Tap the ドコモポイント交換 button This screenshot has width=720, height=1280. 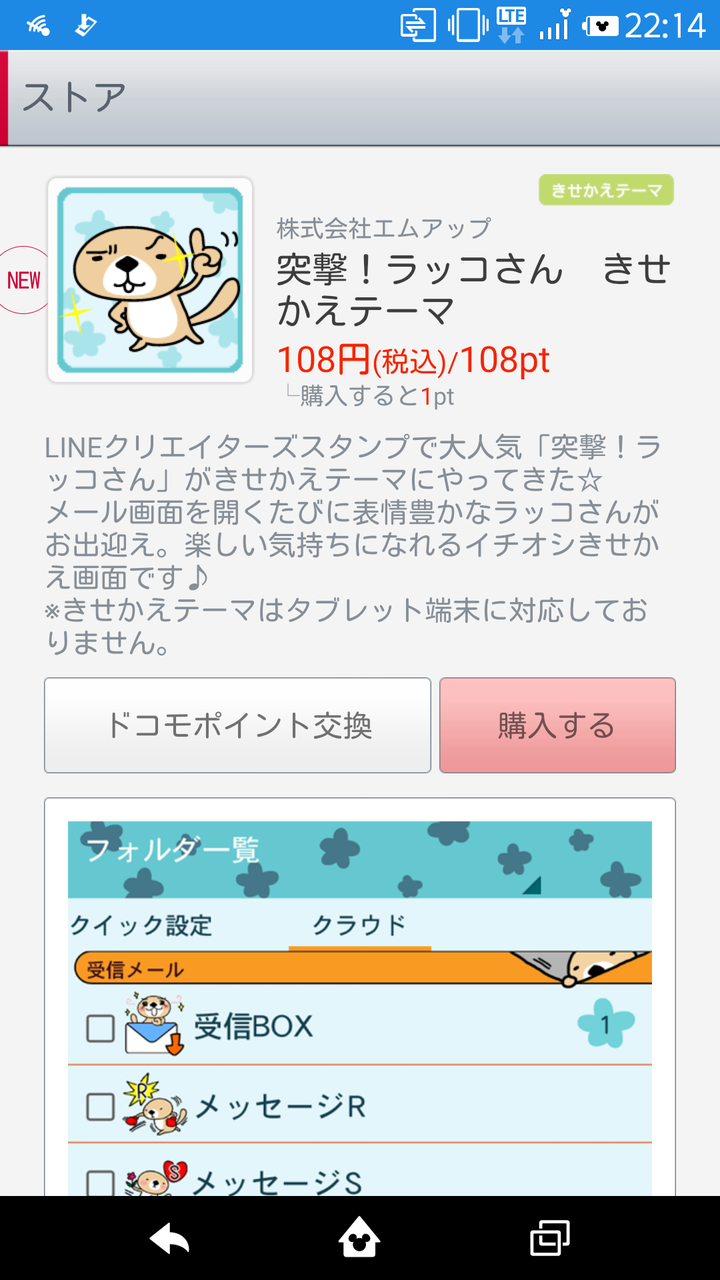pos(237,725)
